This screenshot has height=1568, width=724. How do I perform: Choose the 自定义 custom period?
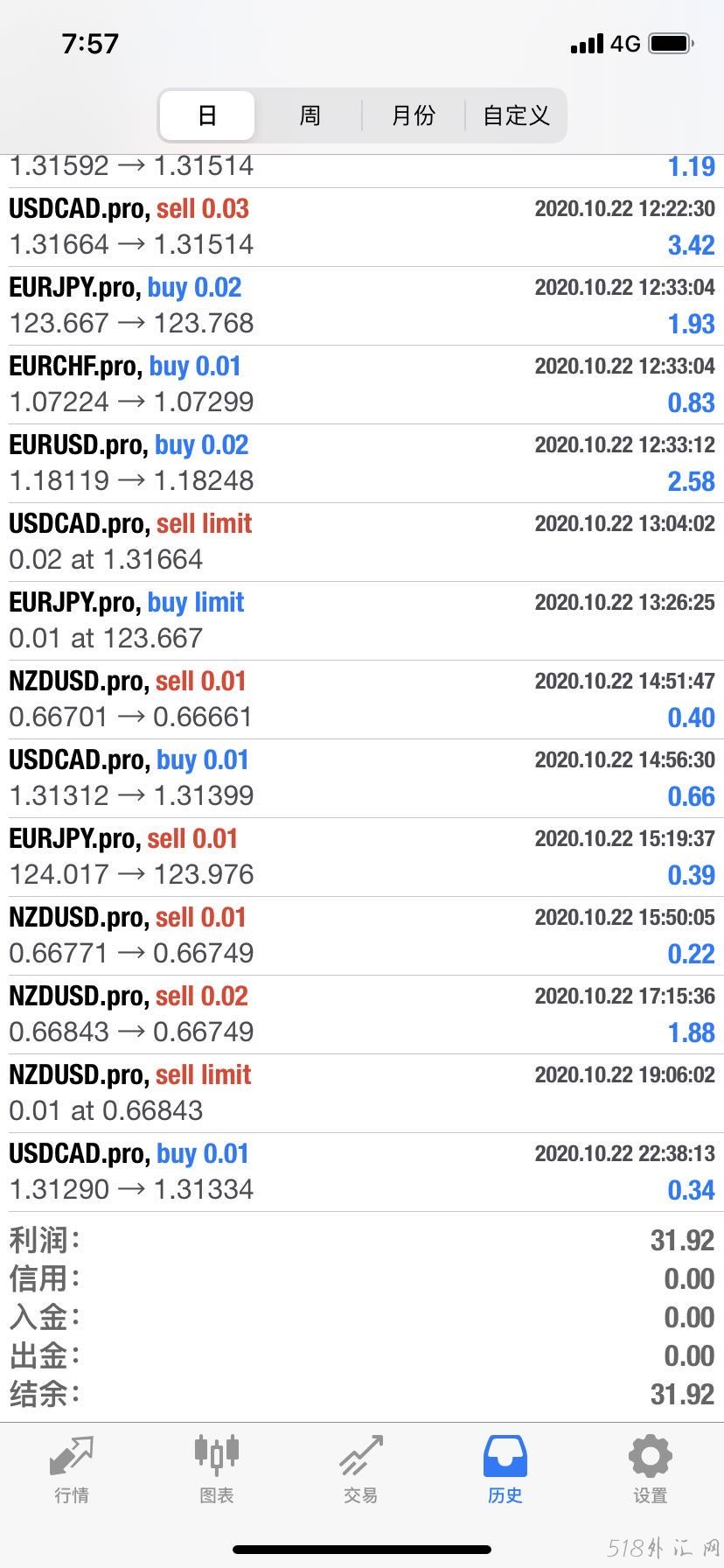pyautogui.click(x=516, y=115)
